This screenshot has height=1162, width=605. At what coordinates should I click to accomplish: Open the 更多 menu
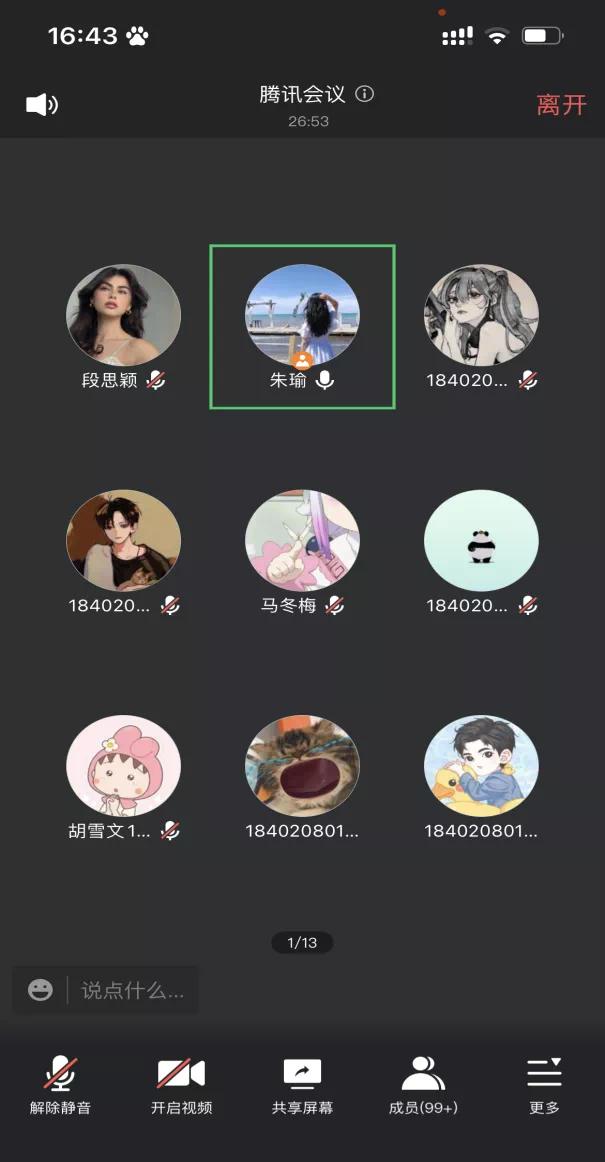tap(544, 1085)
